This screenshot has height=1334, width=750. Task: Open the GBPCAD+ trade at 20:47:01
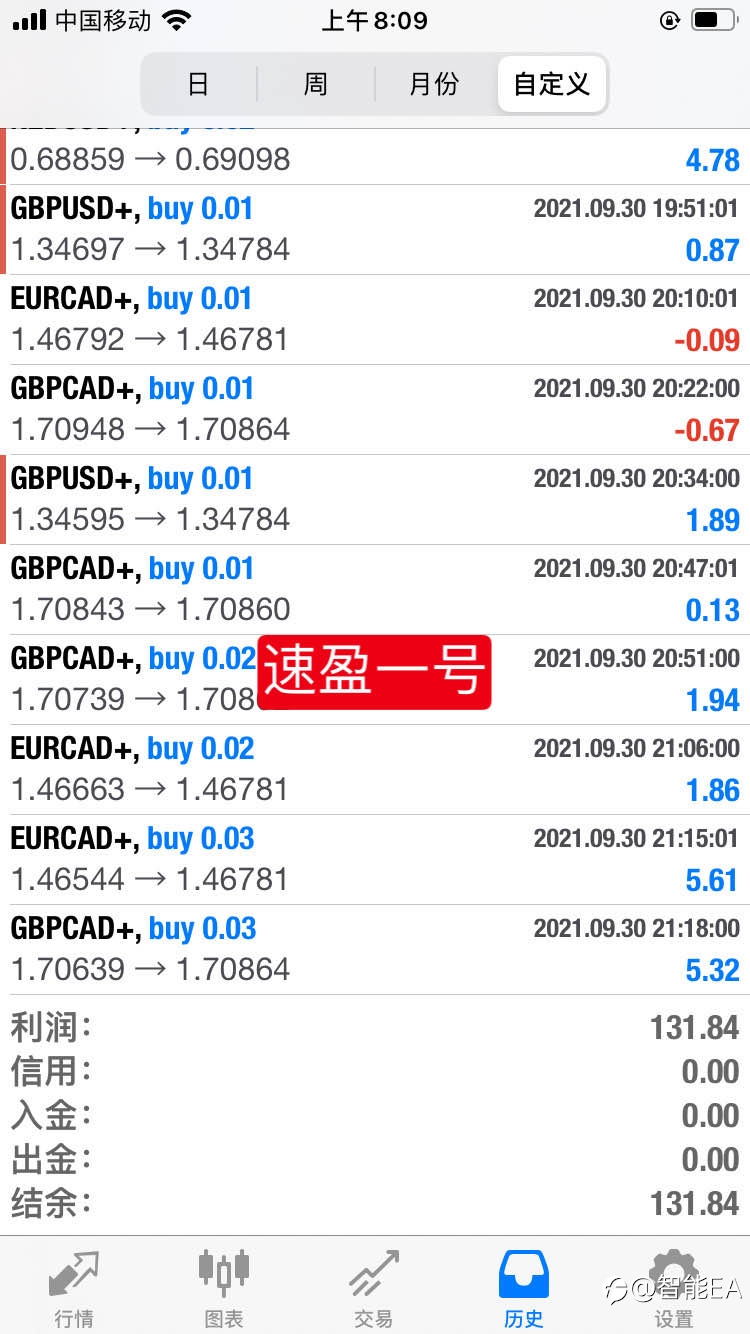[x=375, y=590]
